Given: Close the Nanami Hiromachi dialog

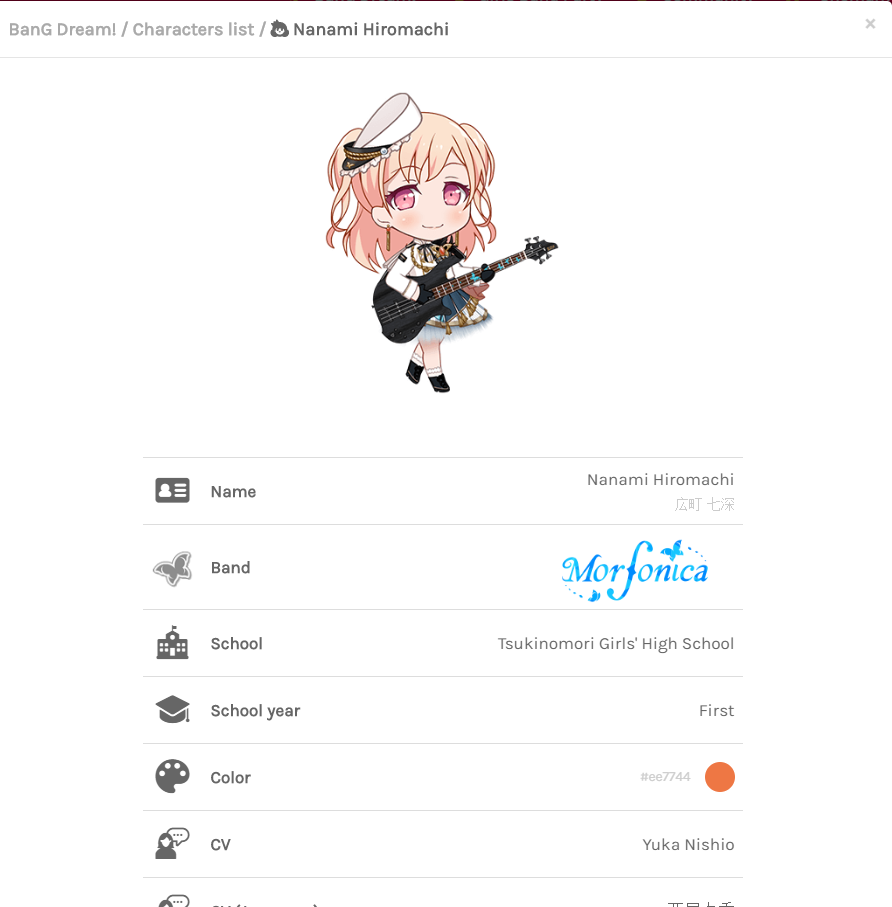Looking at the screenshot, I should coord(870,24).
